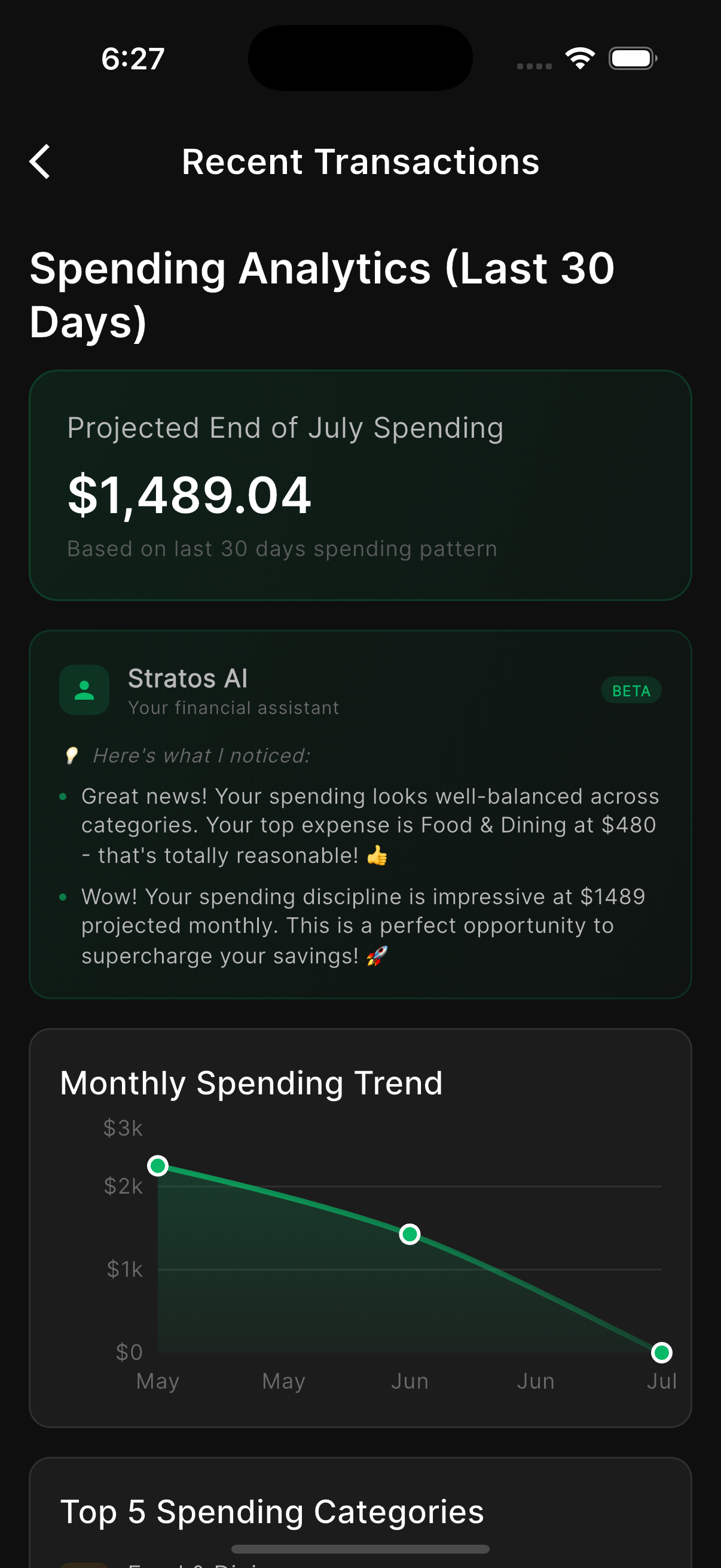Select the June midpoint marker on the trend line
This screenshot has width=721, height=1568.
click(x=410, y=1233)
